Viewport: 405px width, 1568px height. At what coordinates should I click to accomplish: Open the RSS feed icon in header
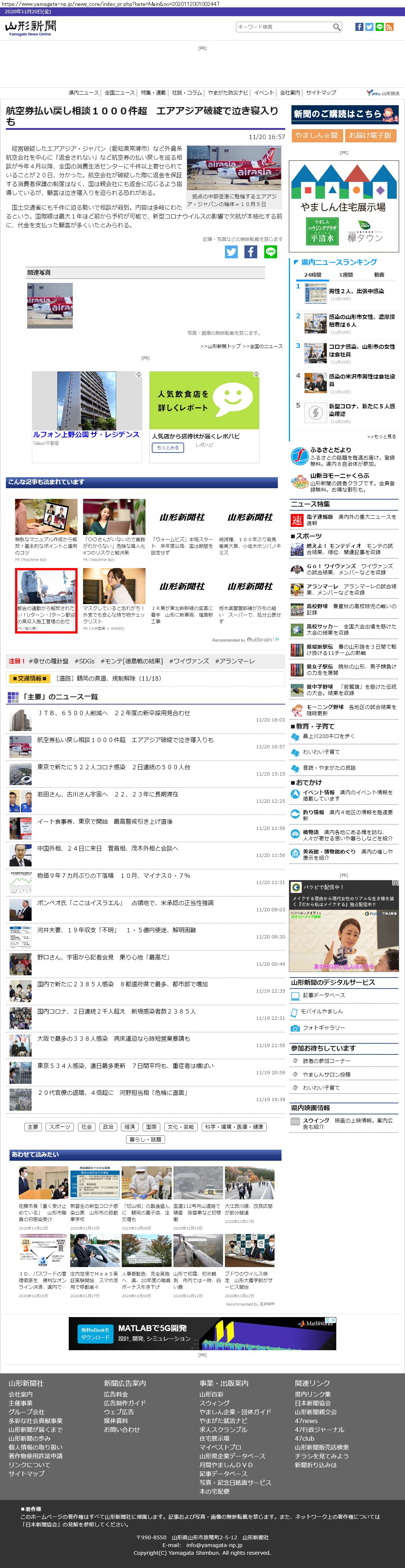click(389, 27)
